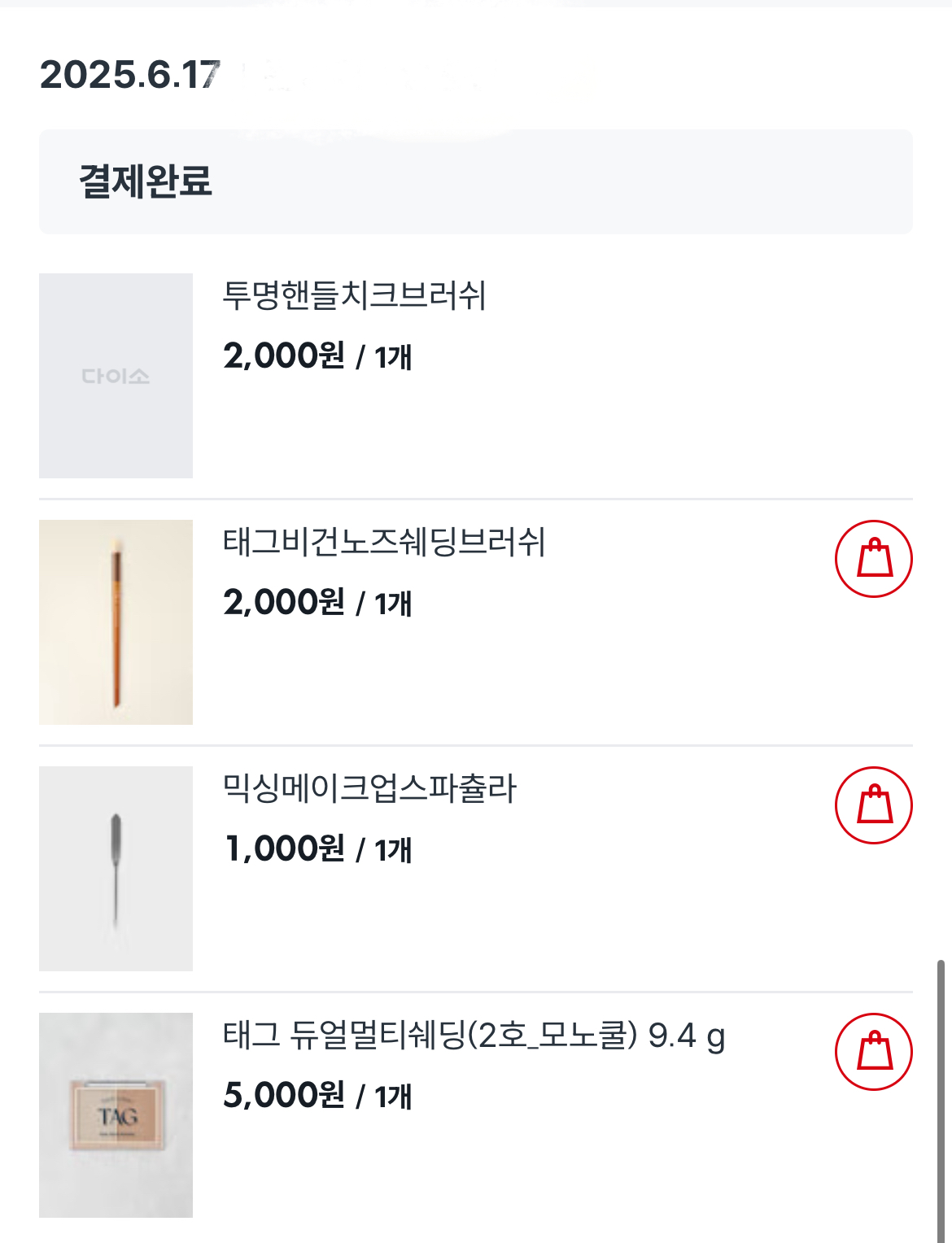Screen dimensions: 952x1243
Task: Add 태그 듀얼멀티쉐딩 to the cart
Action: pos(874,1052)
